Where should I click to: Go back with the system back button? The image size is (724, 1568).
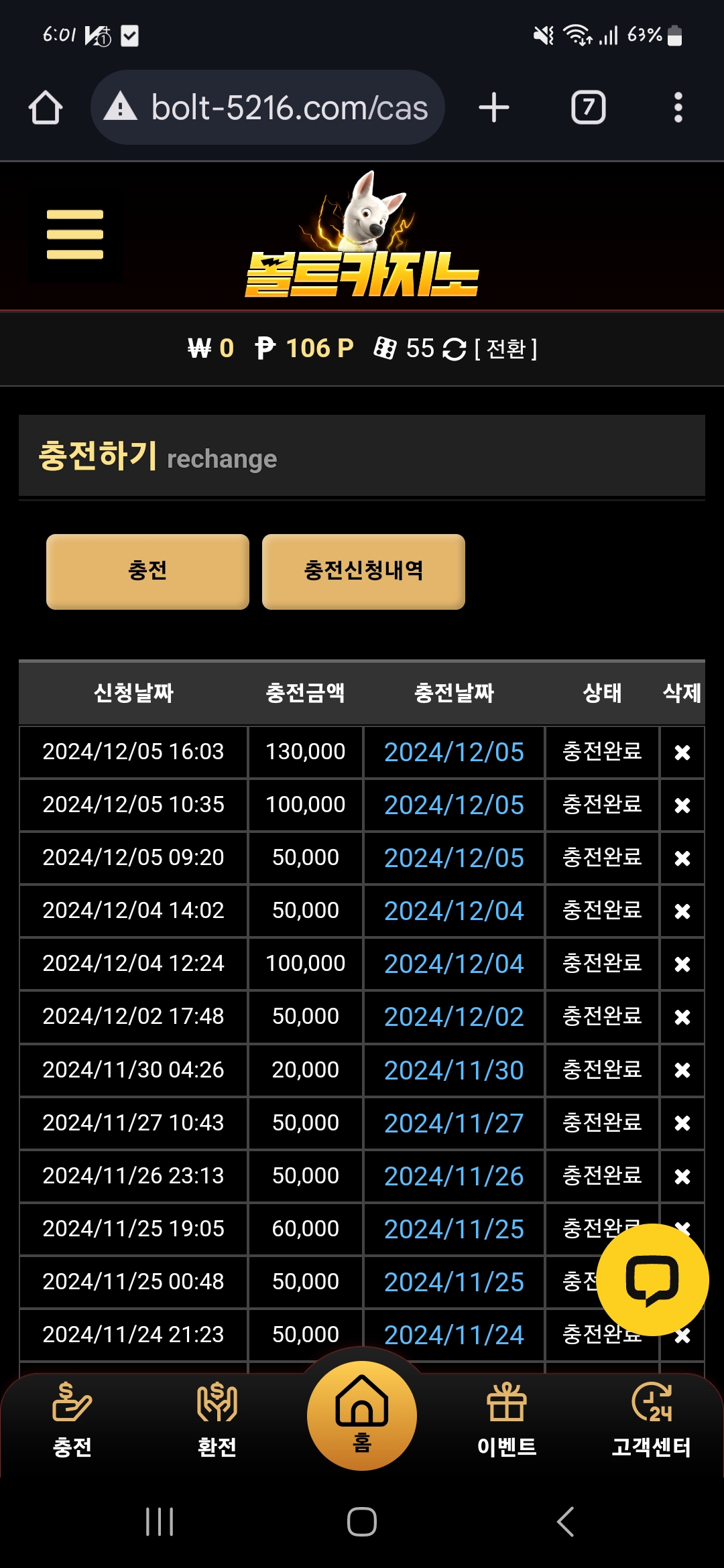click(x=565, y=1521)
